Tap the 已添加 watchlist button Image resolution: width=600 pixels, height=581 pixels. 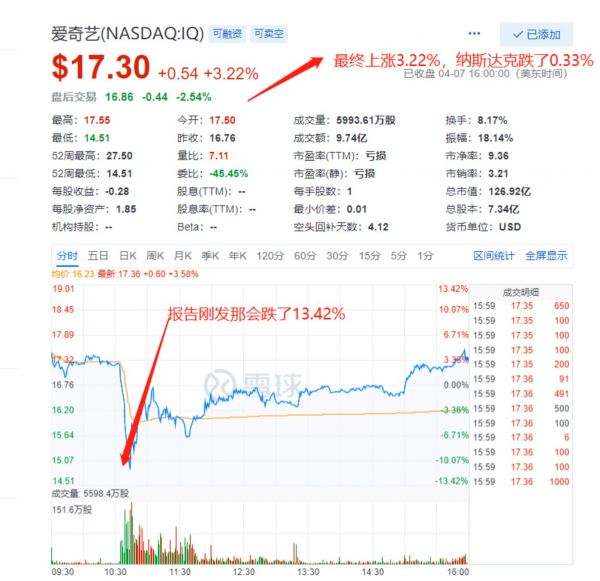(536, 34)
